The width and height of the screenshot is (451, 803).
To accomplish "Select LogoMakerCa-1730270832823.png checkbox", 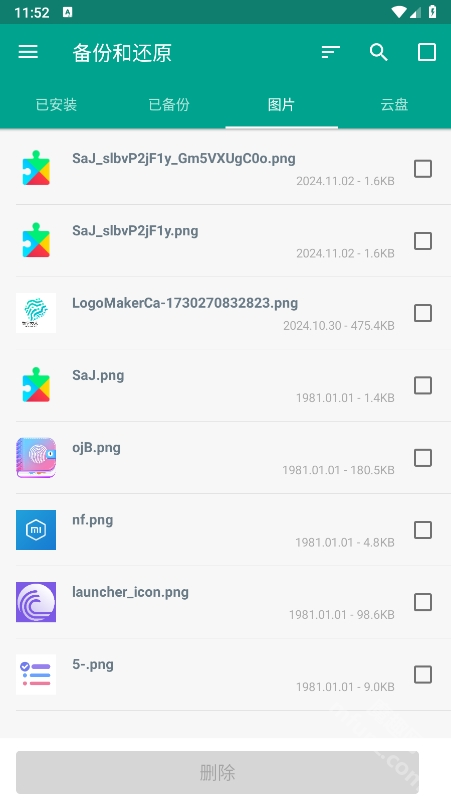I will click(423, 313).
